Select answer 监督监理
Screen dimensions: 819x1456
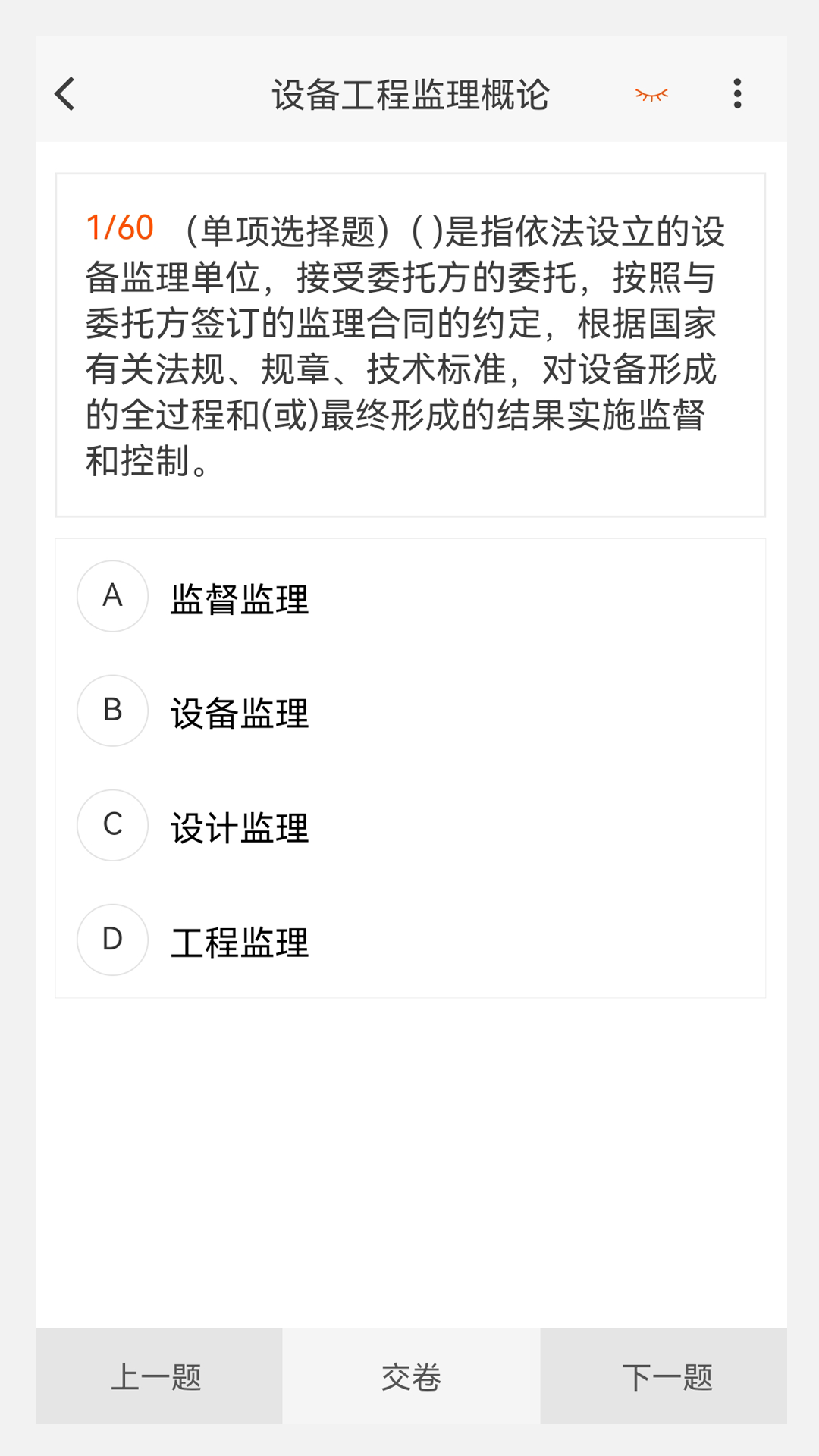[240, 599]
